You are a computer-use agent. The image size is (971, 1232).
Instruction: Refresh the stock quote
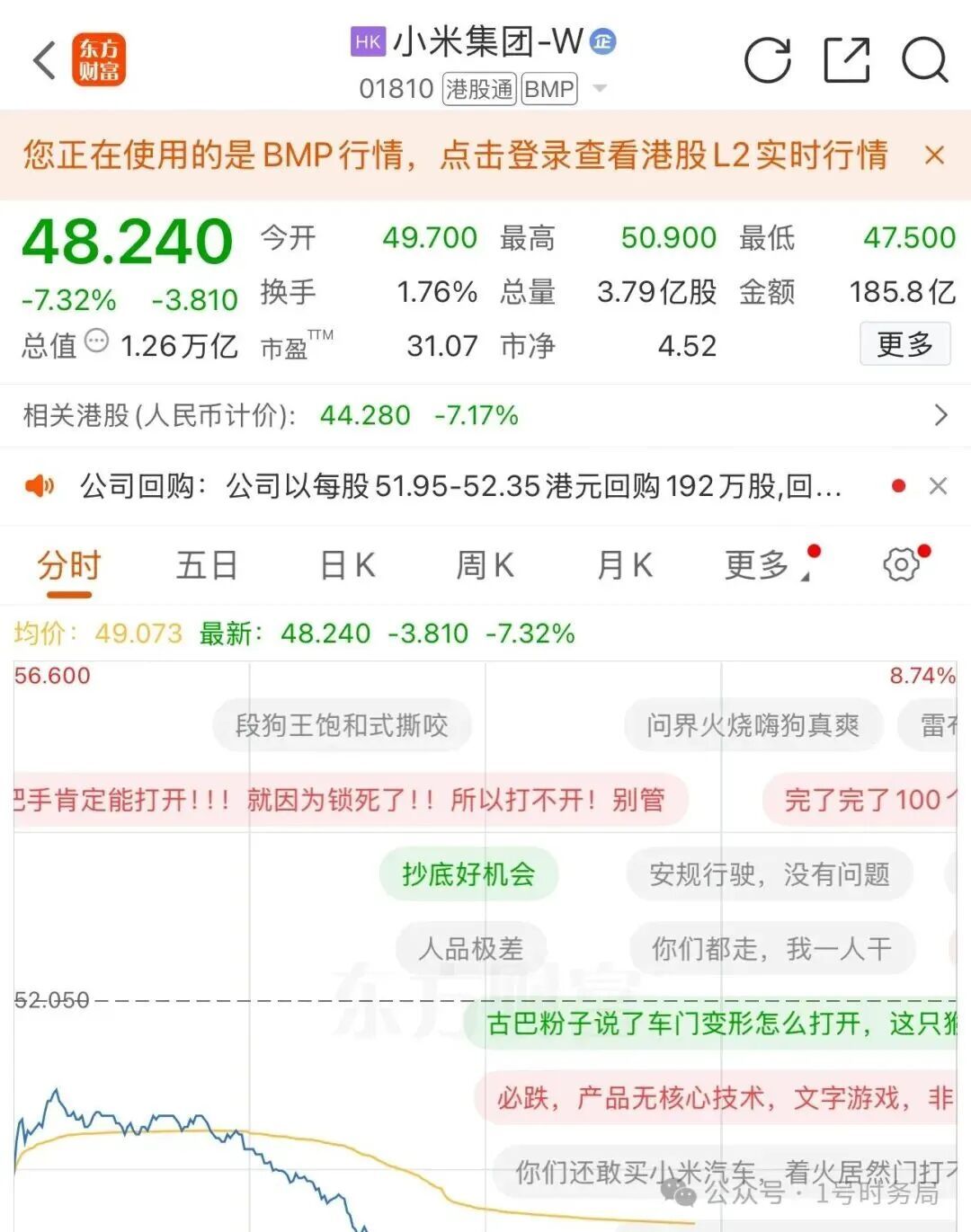767,60
